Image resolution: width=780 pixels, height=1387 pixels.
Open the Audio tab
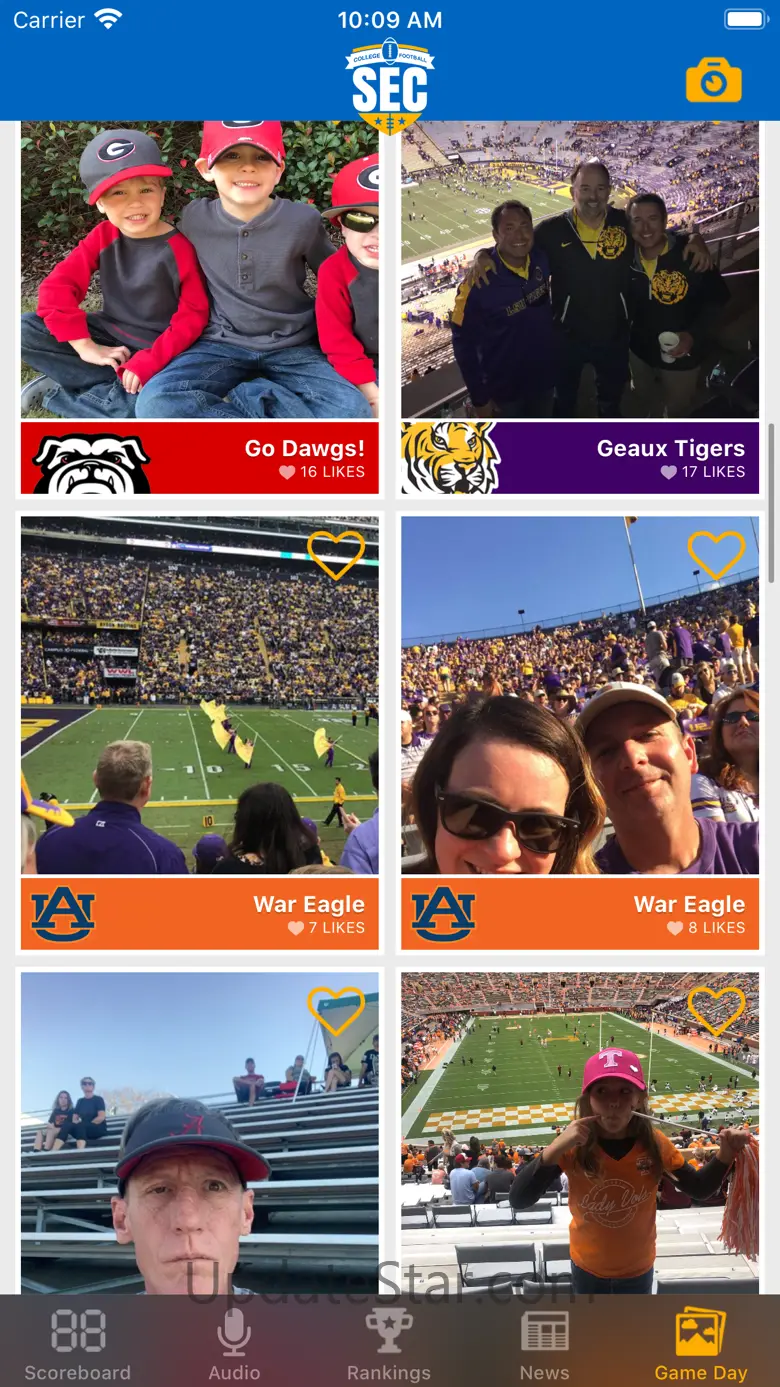[x=234, y=1343]
